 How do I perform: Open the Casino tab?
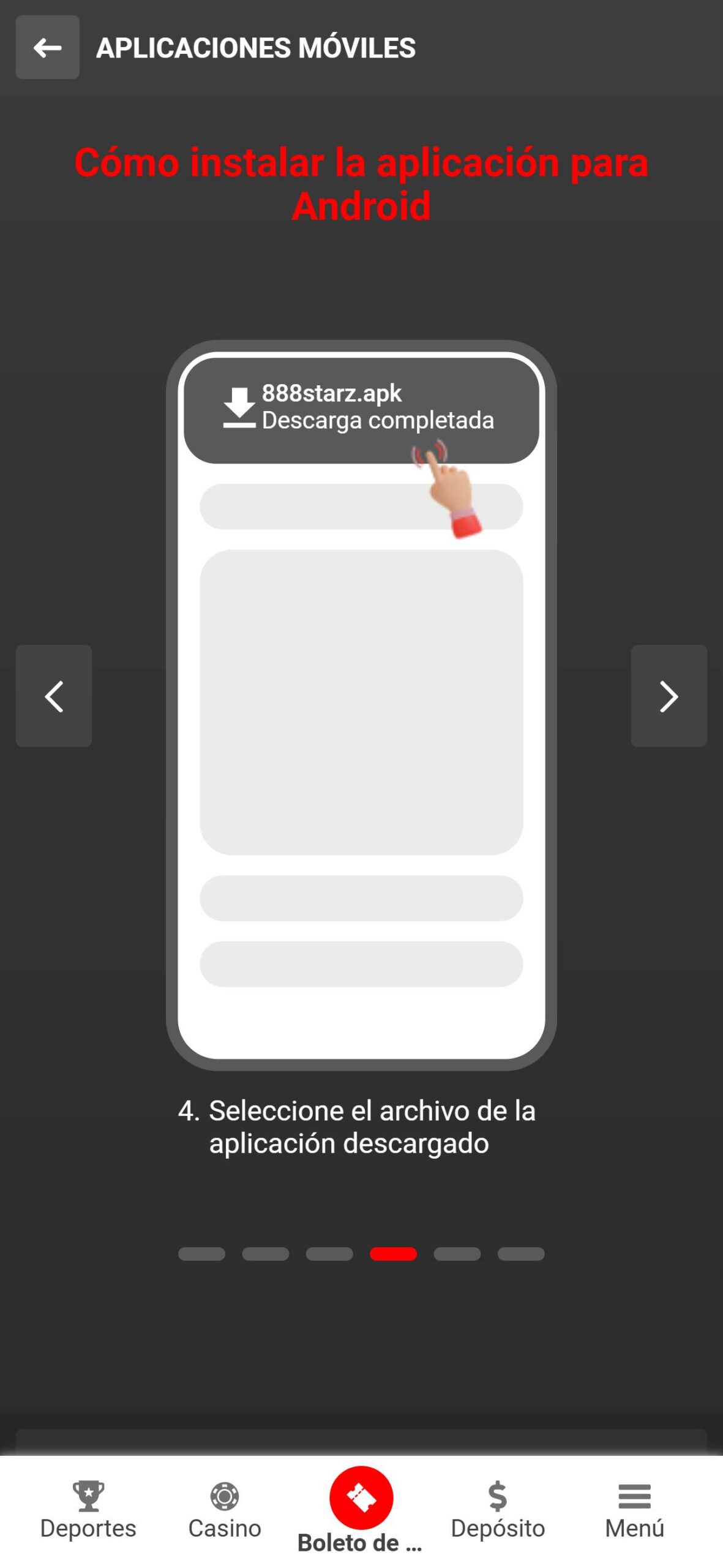tap(225, 1510)
